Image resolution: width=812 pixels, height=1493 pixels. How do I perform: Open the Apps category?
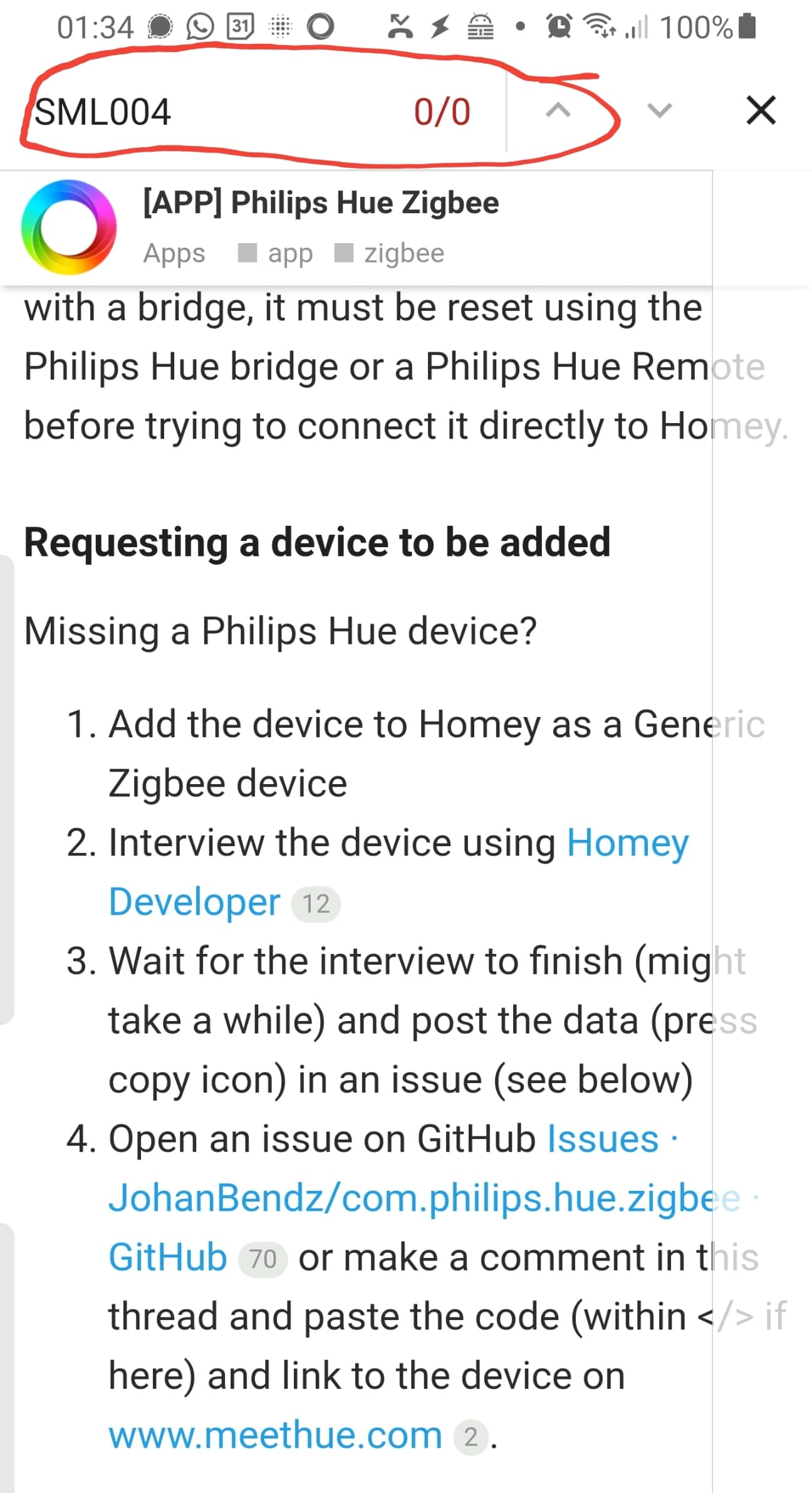click(x=174, y=253)
